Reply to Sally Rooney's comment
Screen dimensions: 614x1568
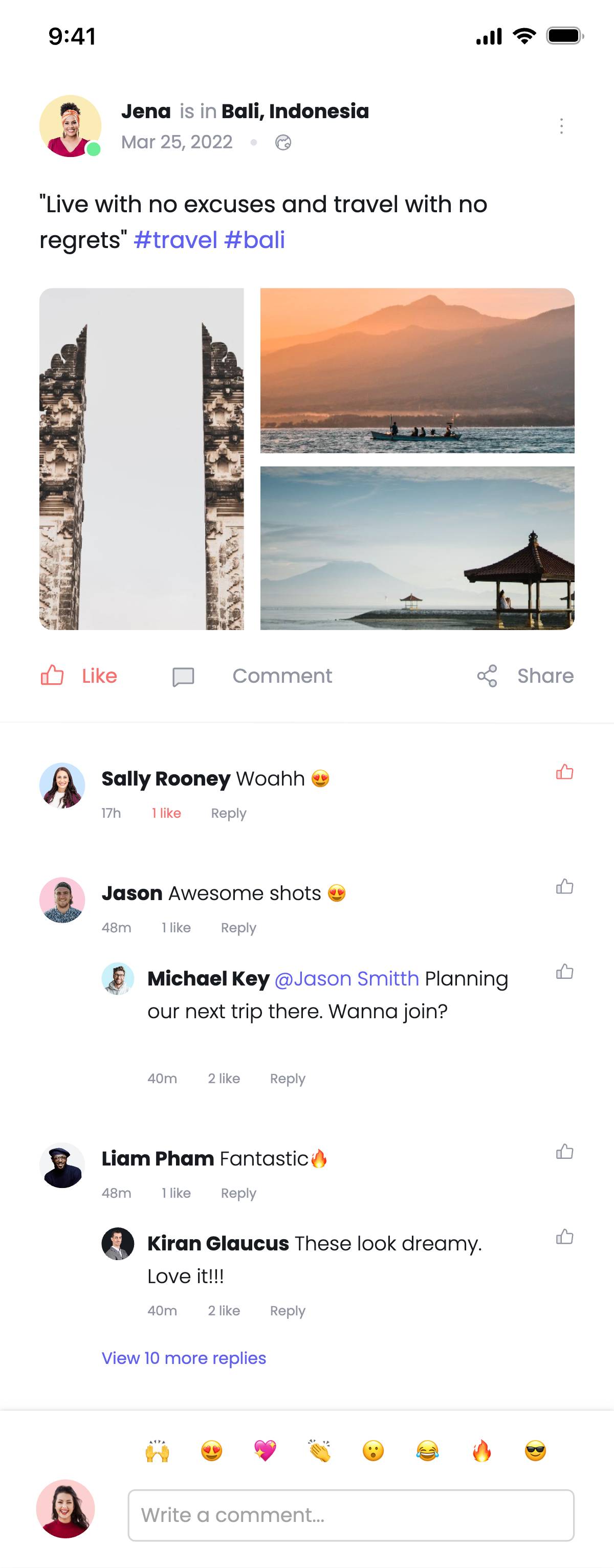pos(228,813)
